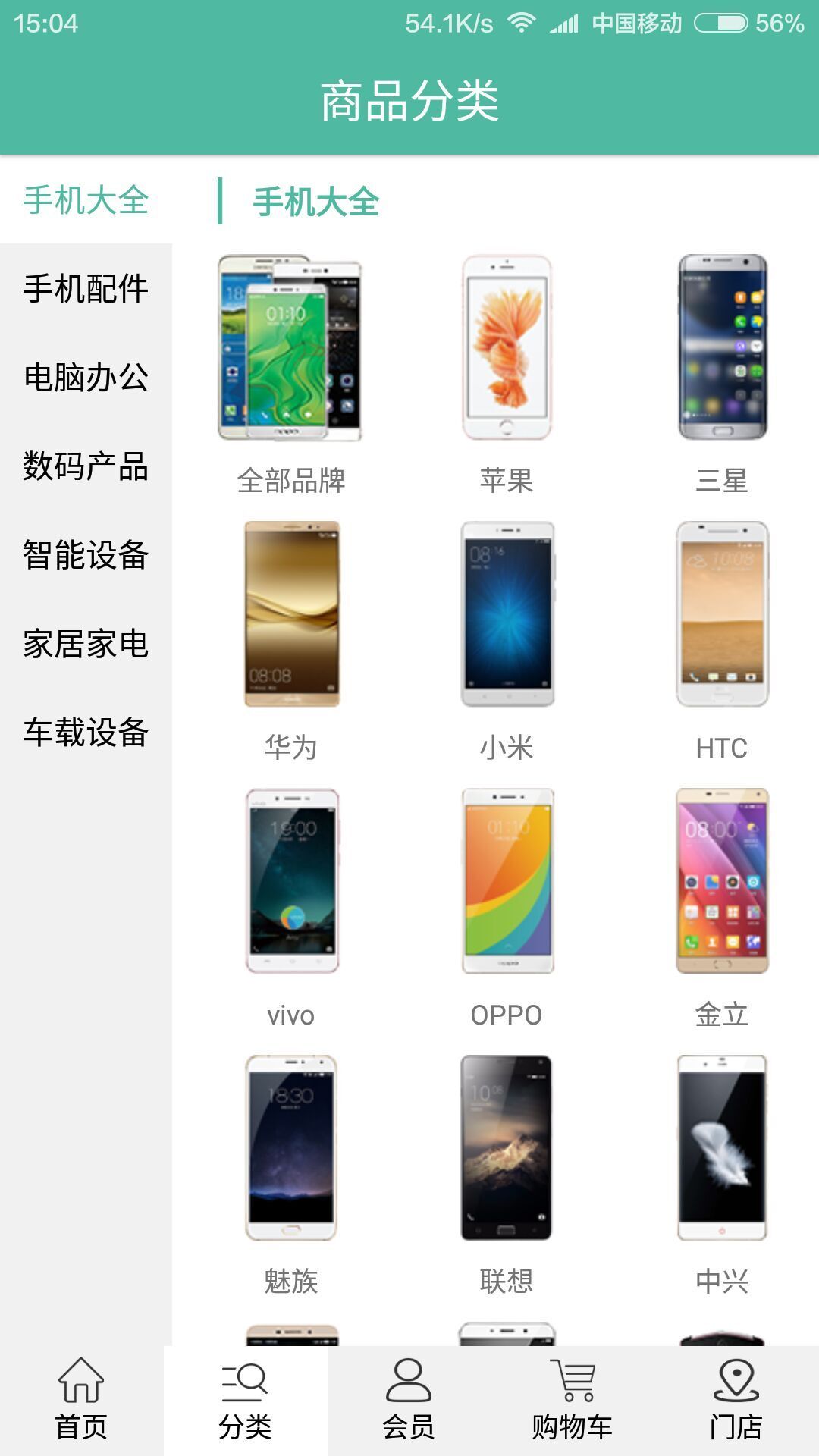Select the 车载设备 category

tap(86, 733)
